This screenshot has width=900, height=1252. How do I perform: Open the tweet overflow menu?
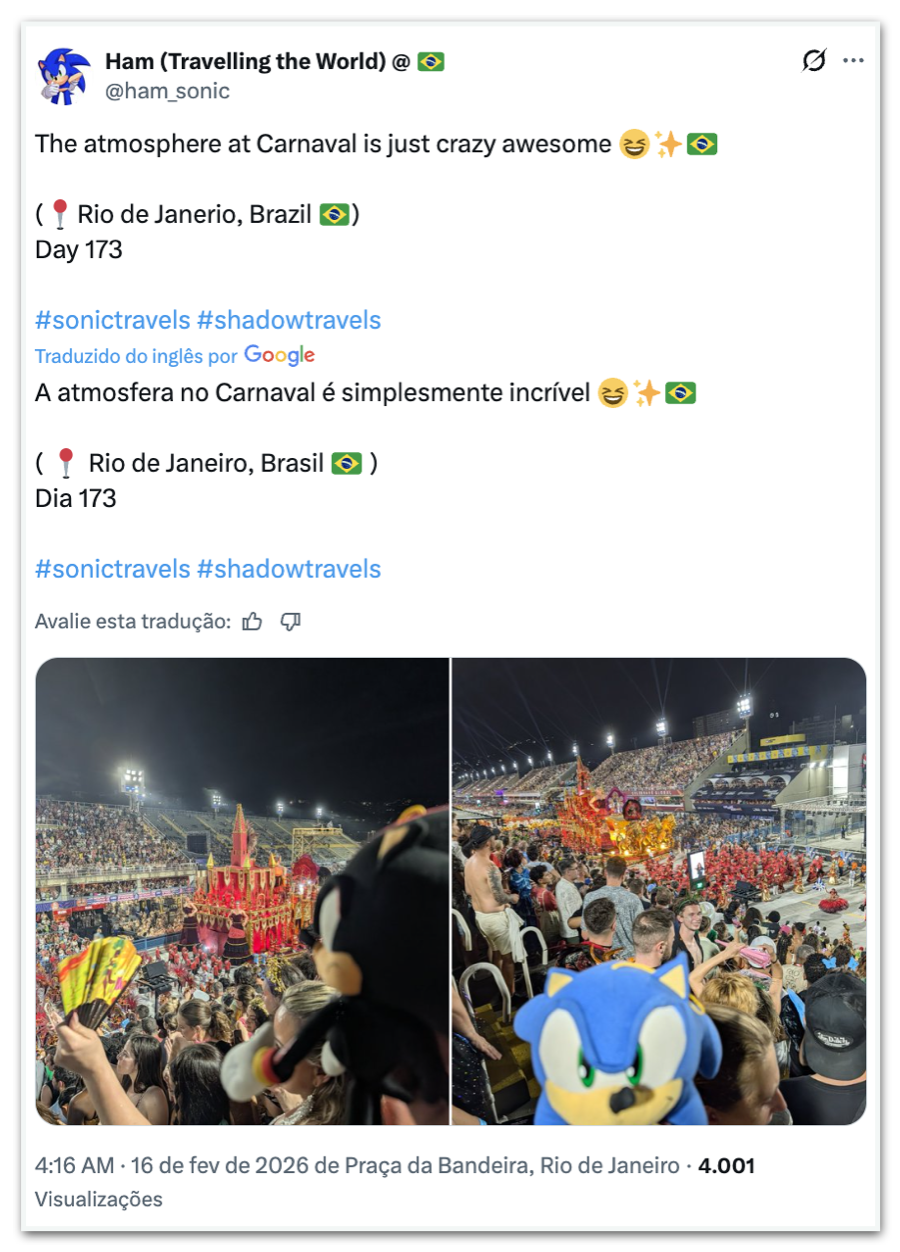(853, 61)
